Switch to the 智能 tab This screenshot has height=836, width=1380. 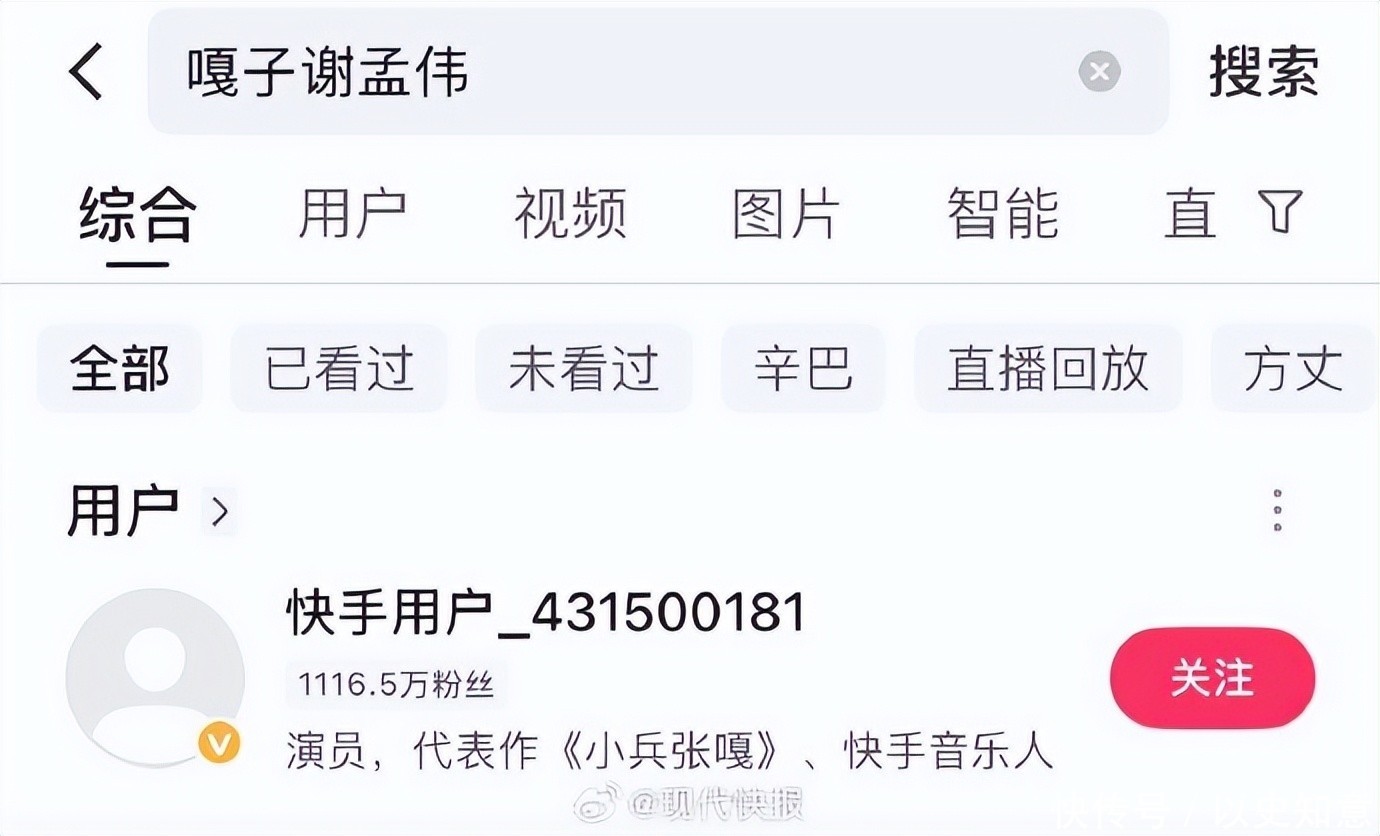(x=1003, y=213)
